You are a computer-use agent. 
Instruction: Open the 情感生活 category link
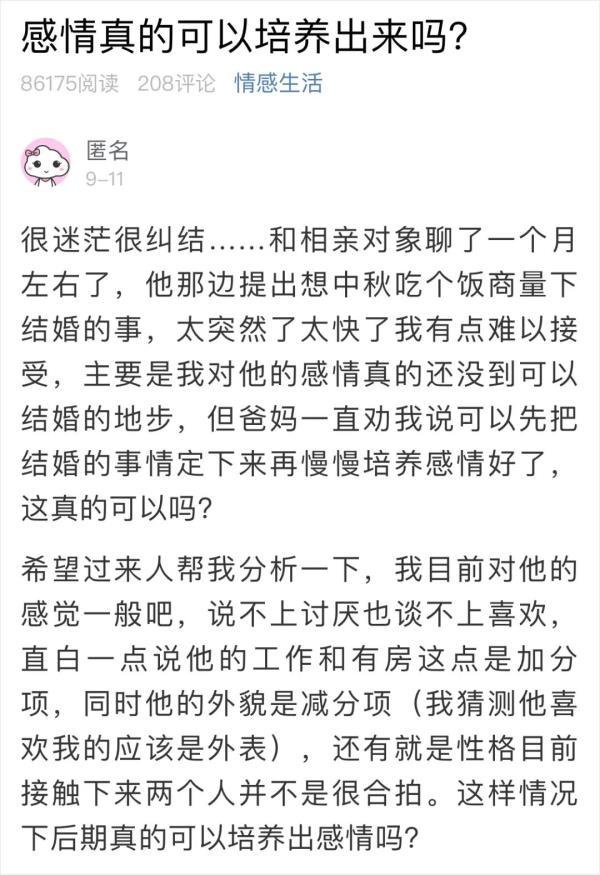278,83
